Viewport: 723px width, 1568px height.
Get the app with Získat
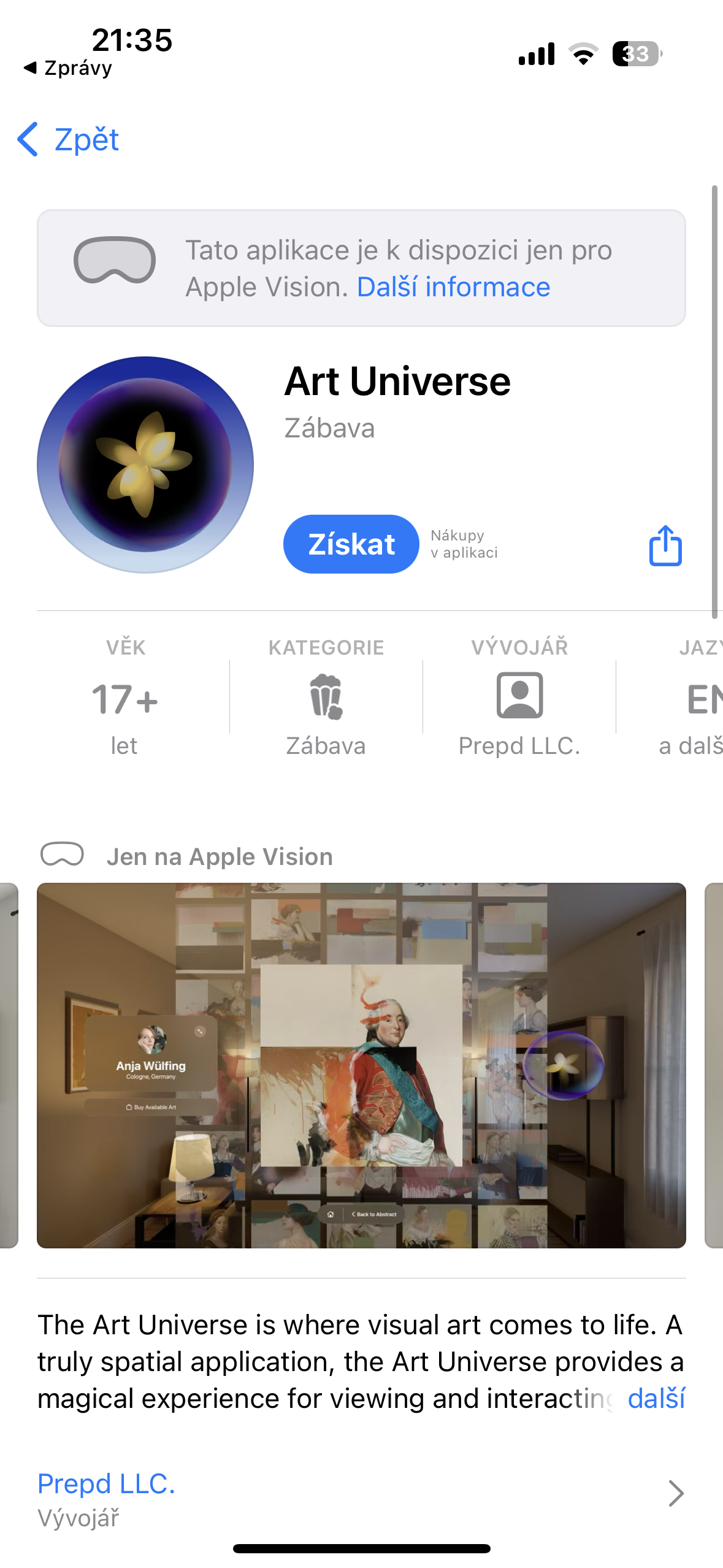point(351,544)
